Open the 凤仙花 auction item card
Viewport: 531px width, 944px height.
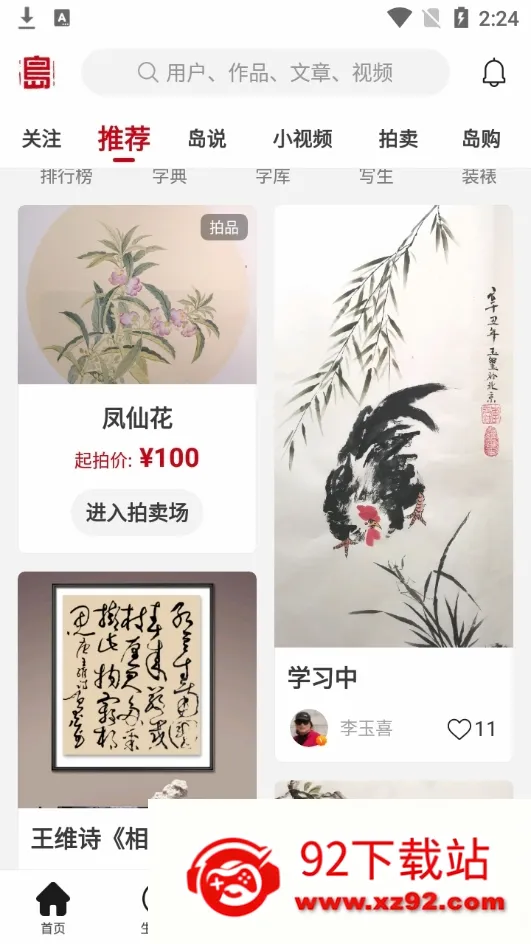point(137,379)
